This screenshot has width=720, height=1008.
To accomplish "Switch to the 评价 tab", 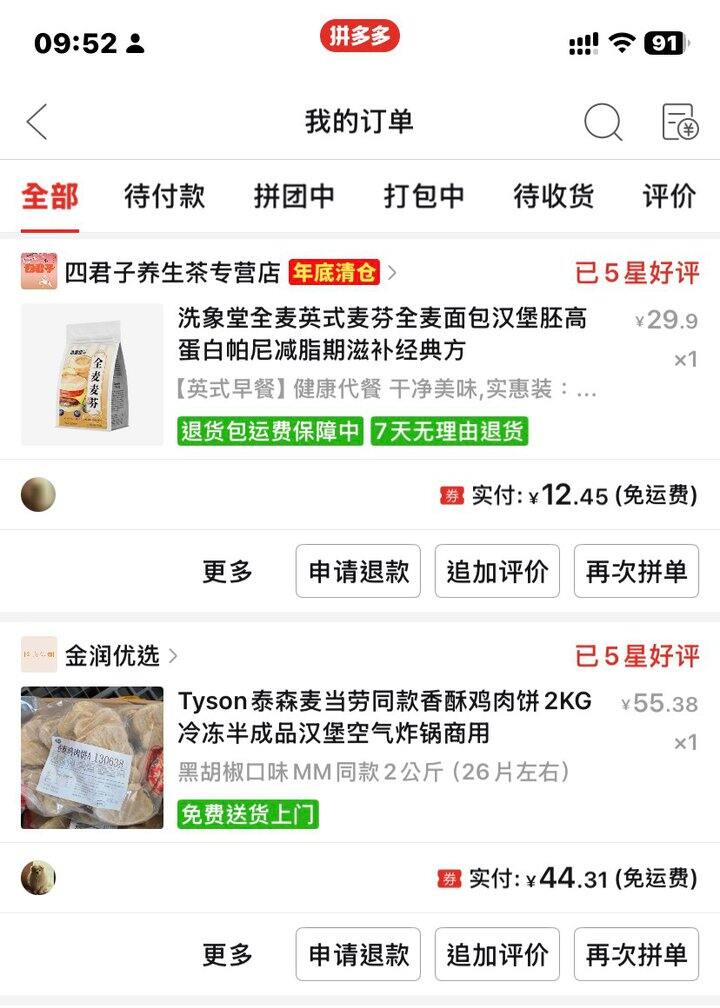I will pyautogui.click(x=669, y=196).
